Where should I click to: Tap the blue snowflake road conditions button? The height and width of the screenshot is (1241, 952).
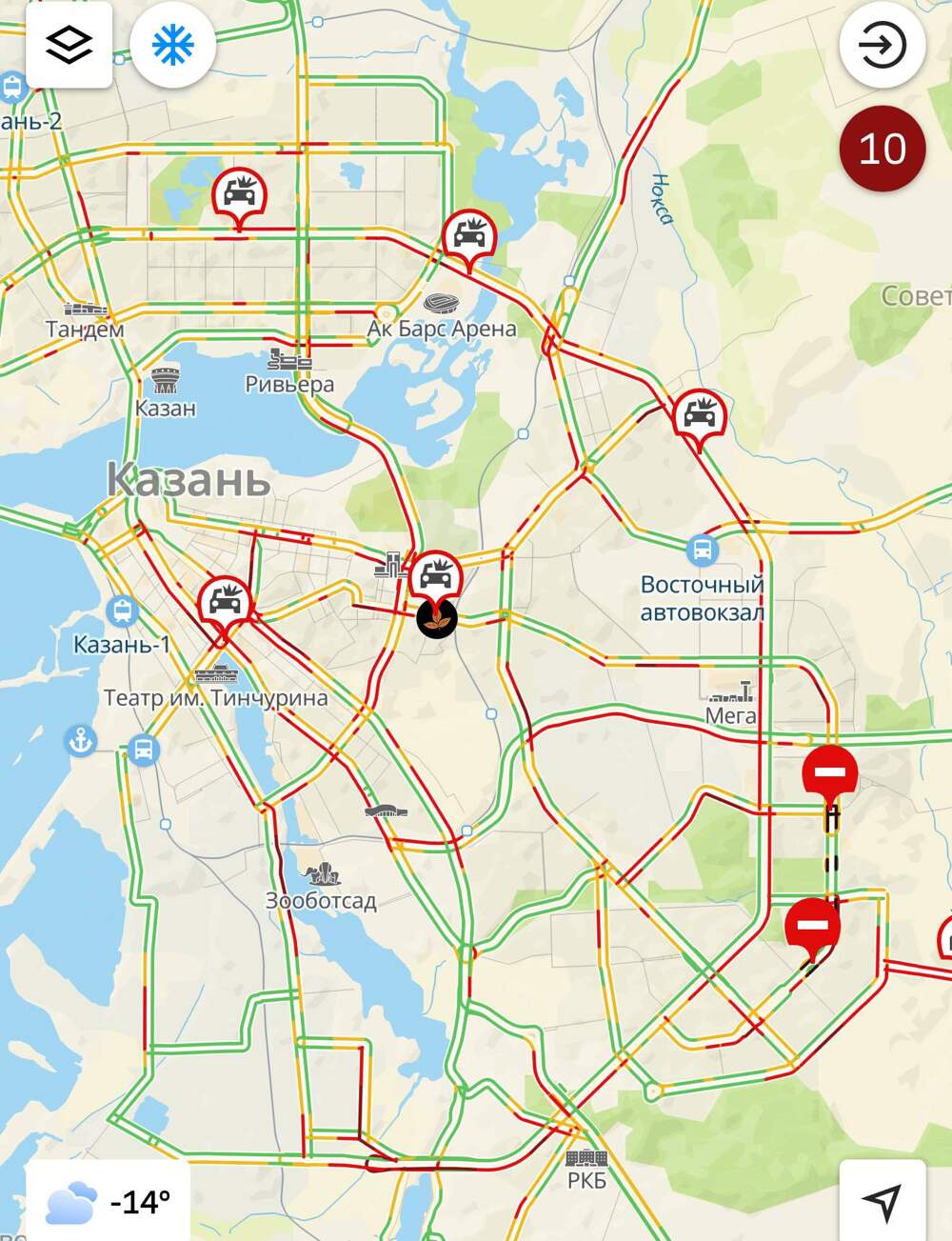(x=172, y=45)
